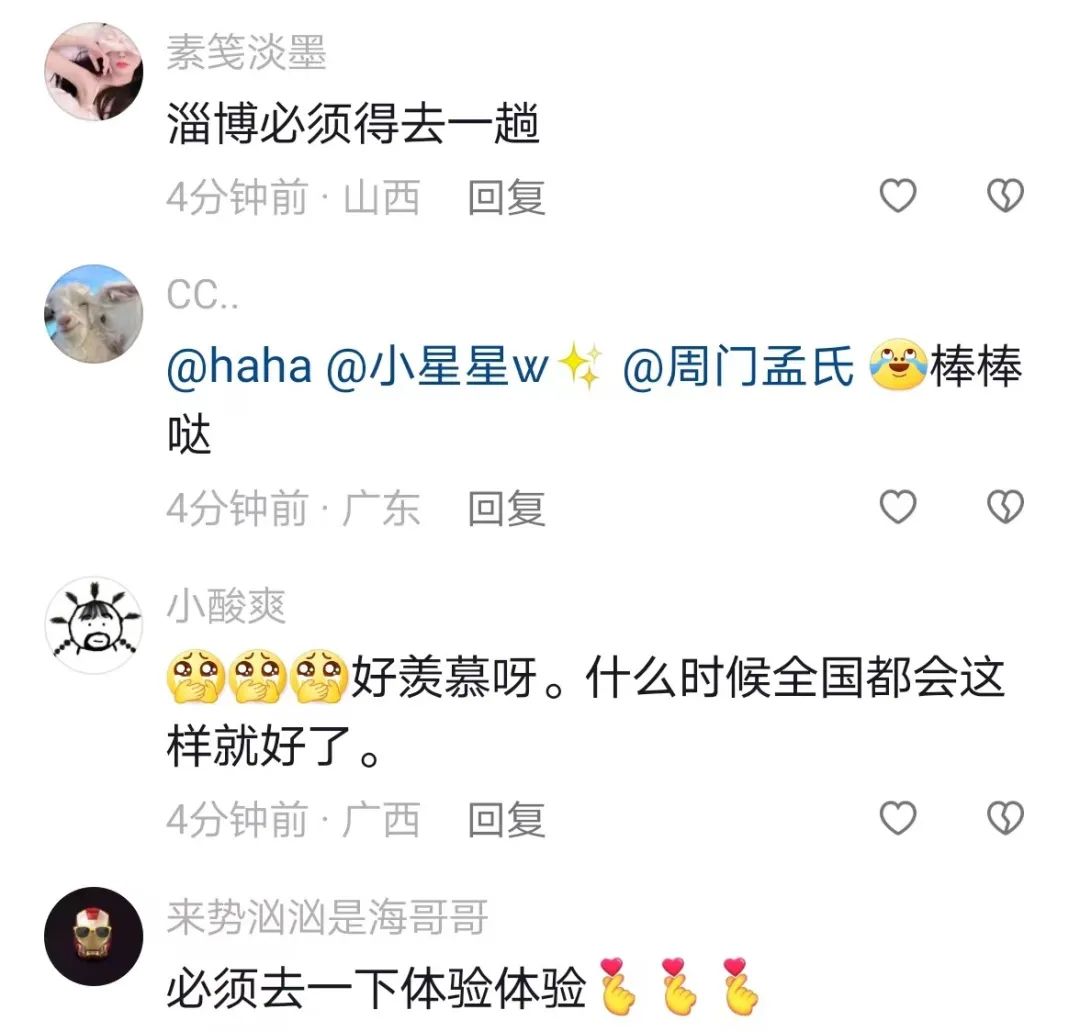This screenshot has height=1032, width=1080.
Task: Open 来势汹汹是海哥哥's profile avatar
Action: (x=94, y=936)
